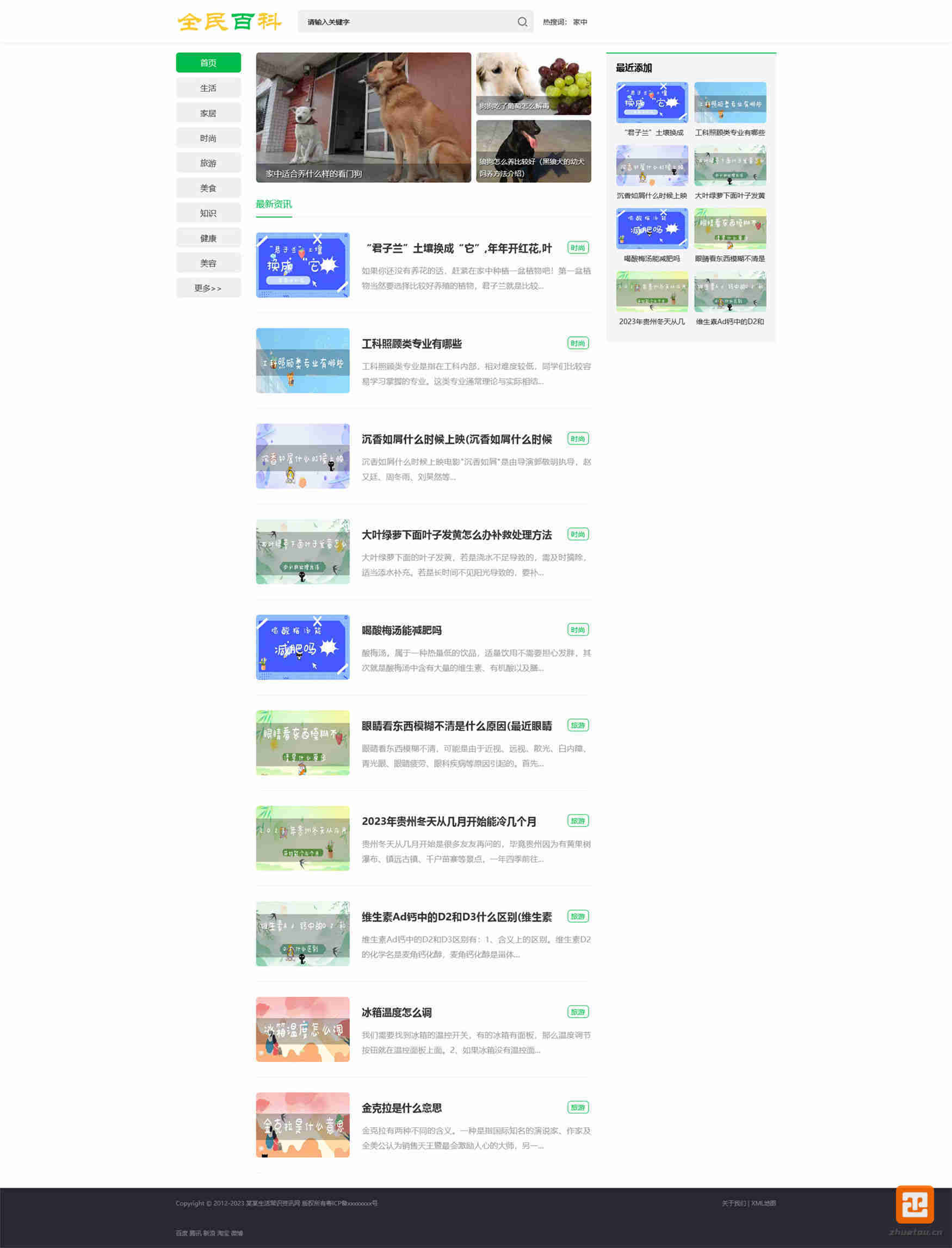This screenshot has height=1248, width=952.
Task: Open the 健康 category
Action: pyautogui.click(x=208, y=238)
